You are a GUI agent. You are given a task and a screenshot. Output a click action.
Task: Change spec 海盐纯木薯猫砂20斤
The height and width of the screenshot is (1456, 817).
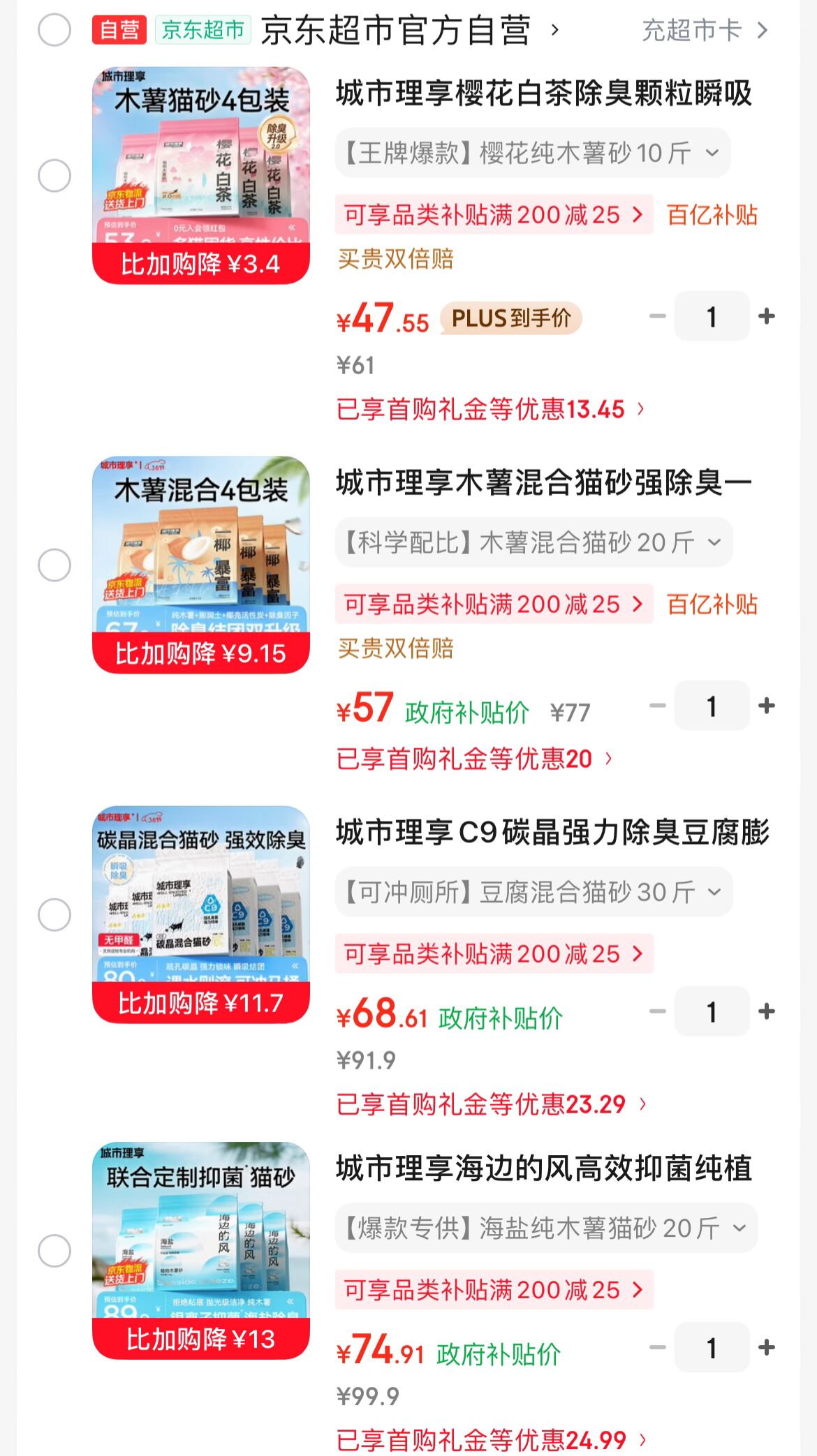pyautogui.click(x=546, y=1228)
